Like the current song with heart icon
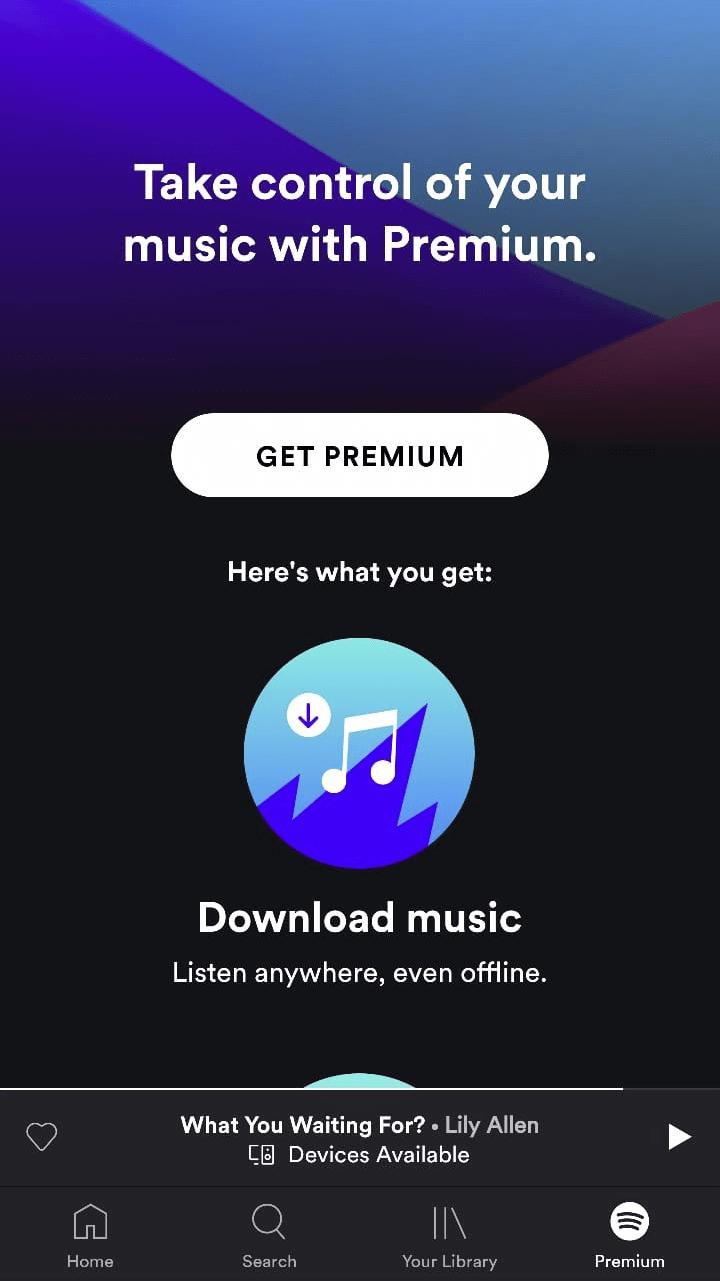720x1281 pixels. pyautogui.click(x=41, y=1137)
